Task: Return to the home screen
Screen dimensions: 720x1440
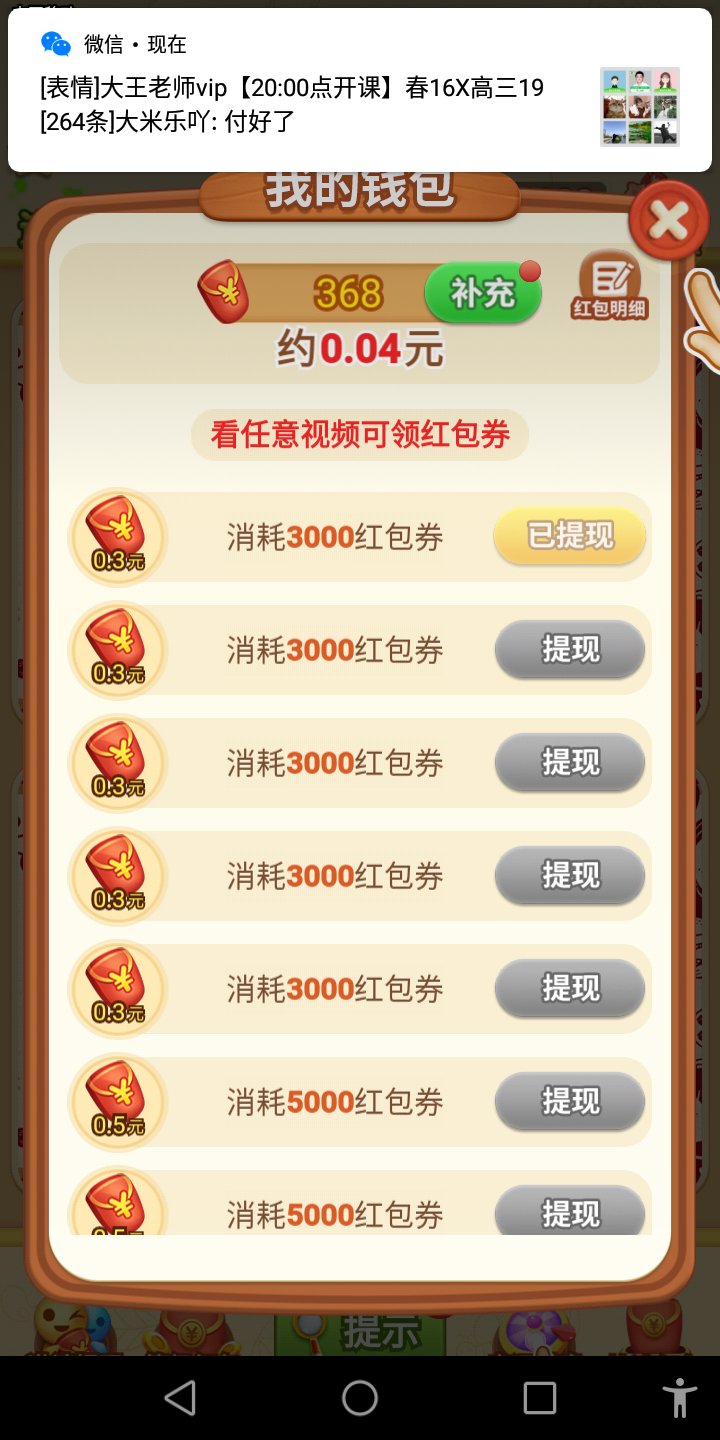Action: point(360,1398)
